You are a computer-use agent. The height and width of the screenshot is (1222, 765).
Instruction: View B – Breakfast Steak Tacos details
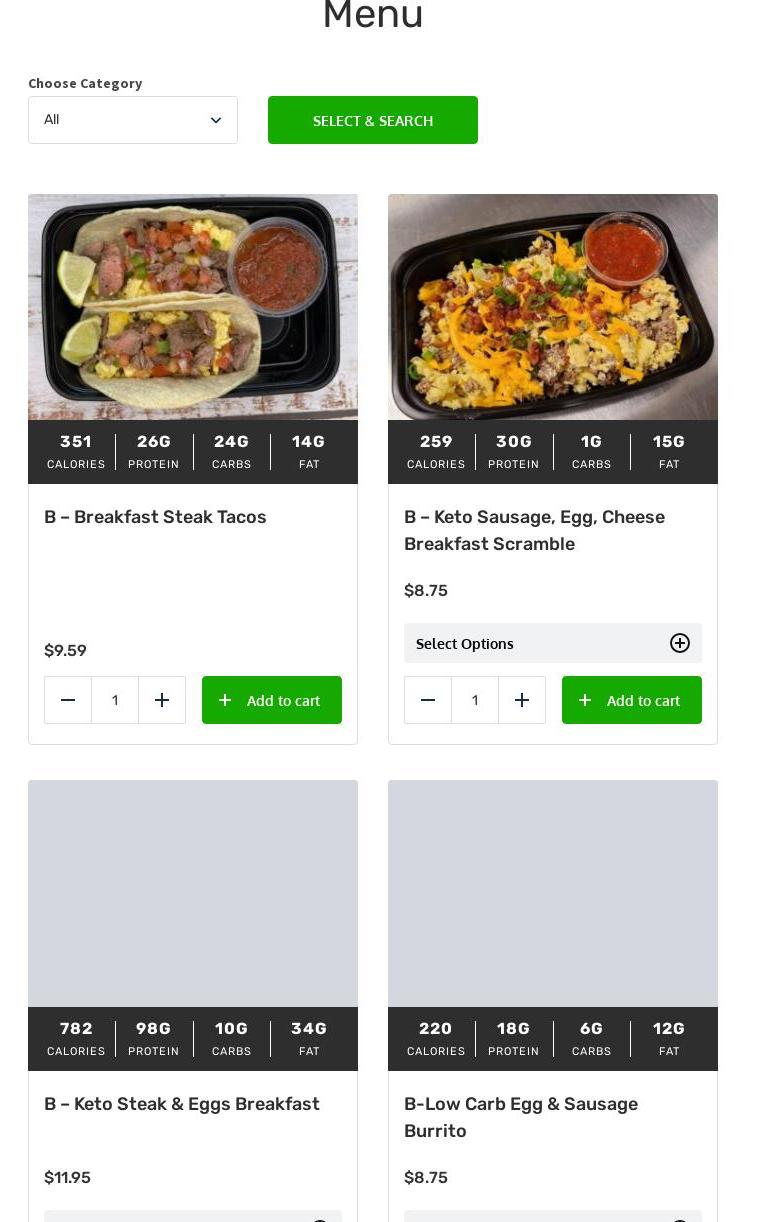point(155,517)
